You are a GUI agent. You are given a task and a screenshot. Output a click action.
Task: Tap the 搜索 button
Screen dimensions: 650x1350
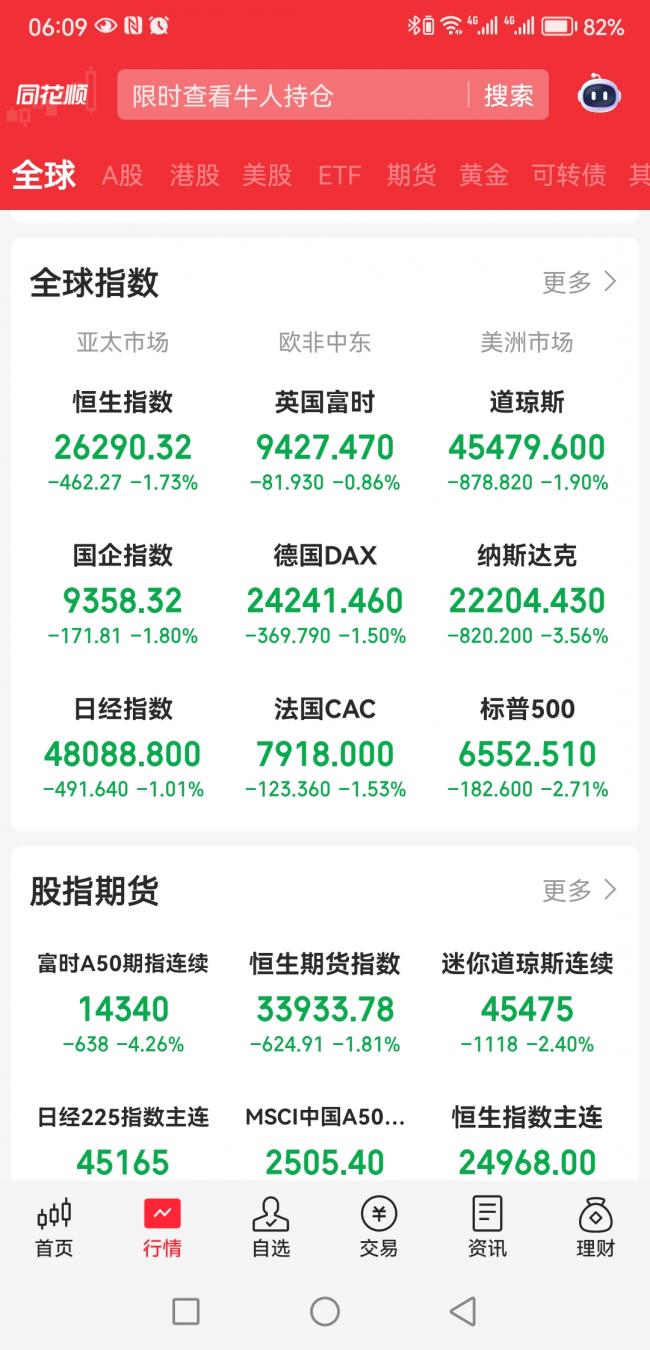pyautogui.click(x=509, y=96)
